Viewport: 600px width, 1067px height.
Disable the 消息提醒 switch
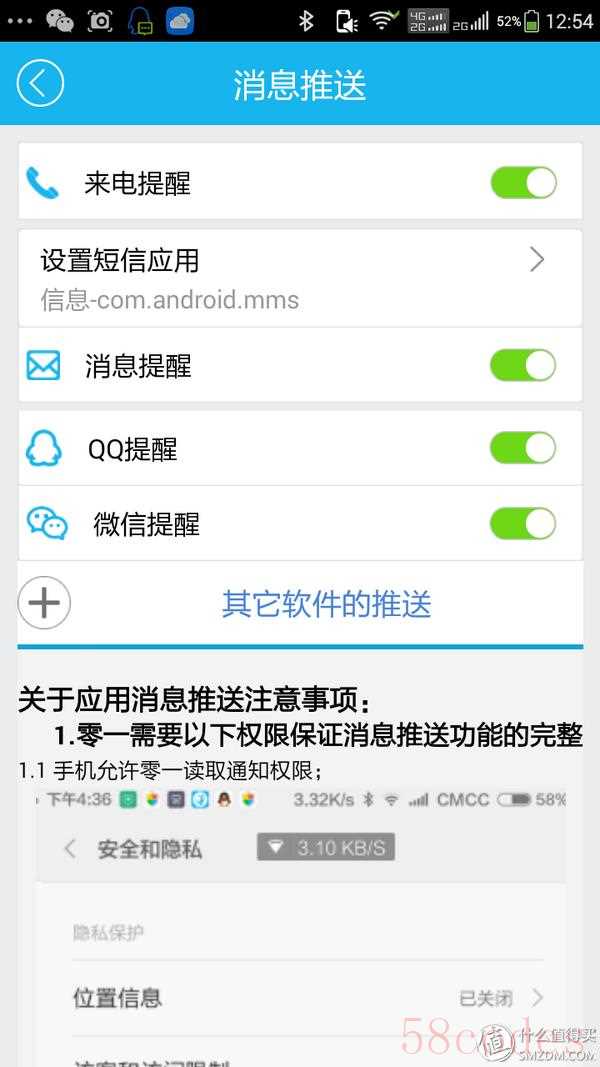[x=523, y=366]
